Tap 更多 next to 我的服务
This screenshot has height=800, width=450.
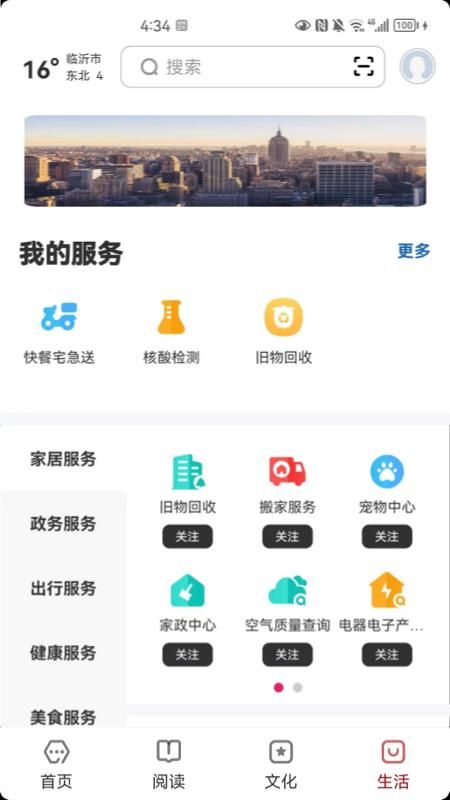point(414,251)
